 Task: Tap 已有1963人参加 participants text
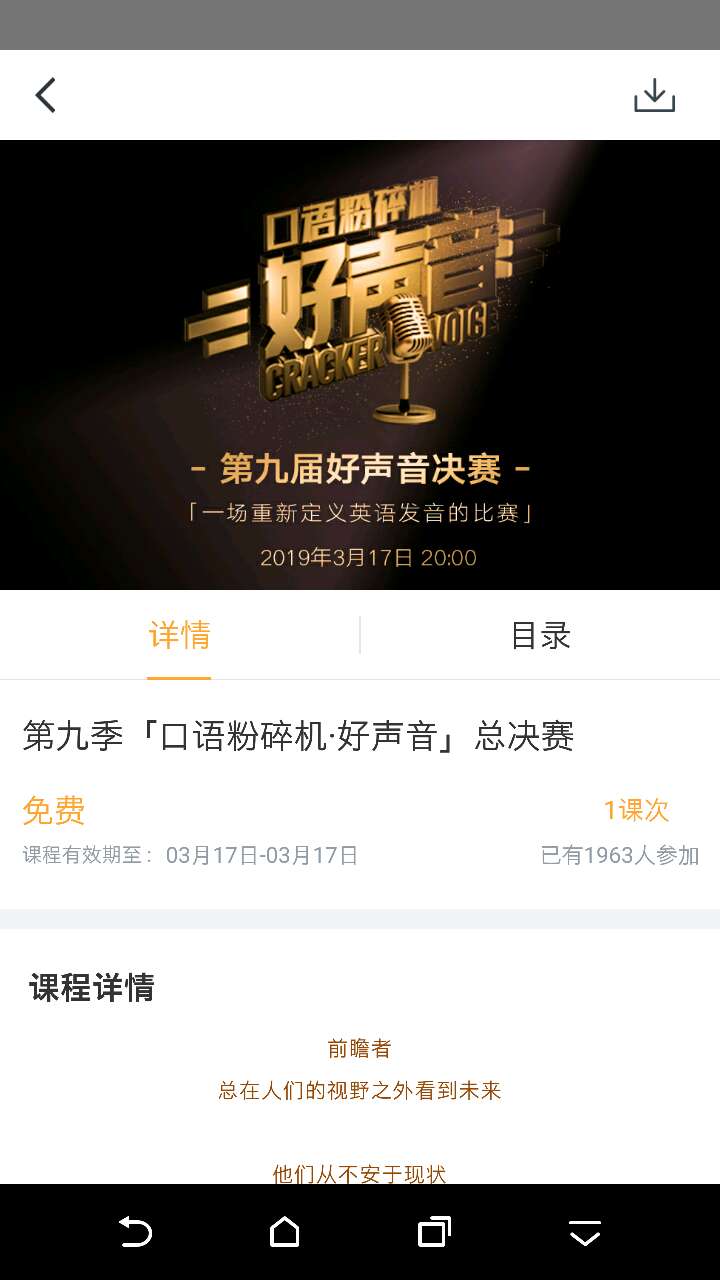click(620, 856)
